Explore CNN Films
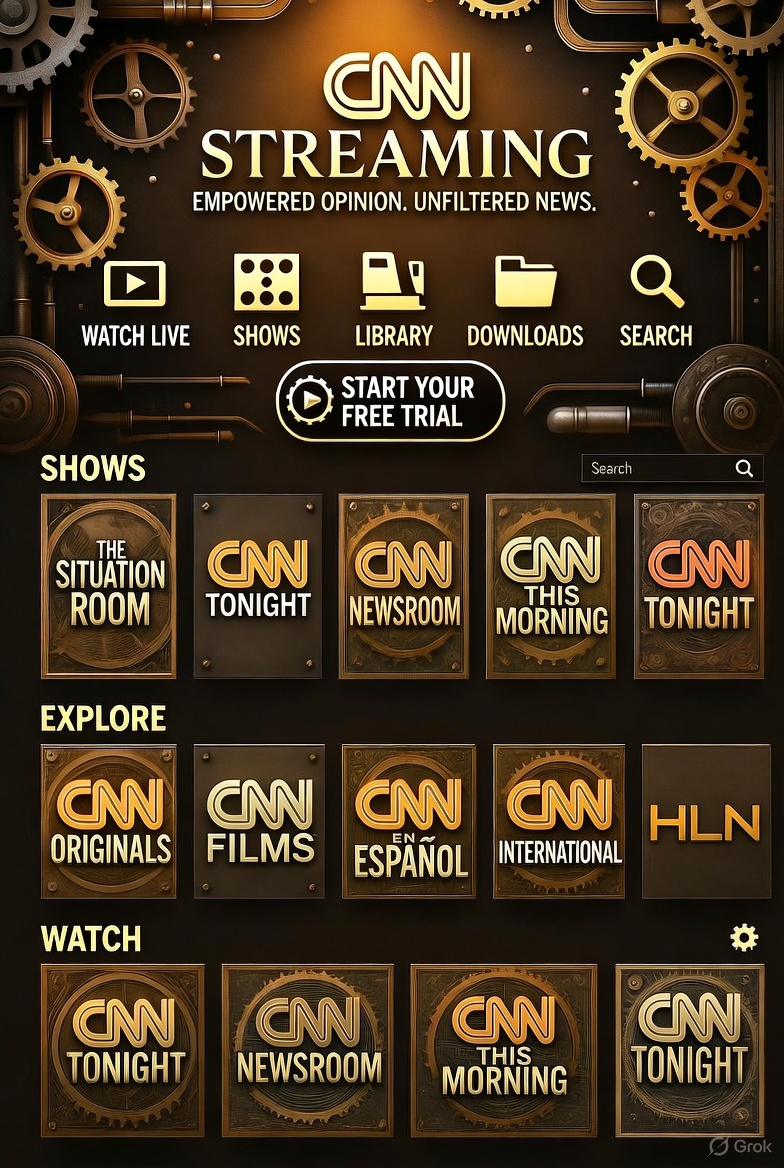This screenshot has height=1168, width=784. [259, 821]
